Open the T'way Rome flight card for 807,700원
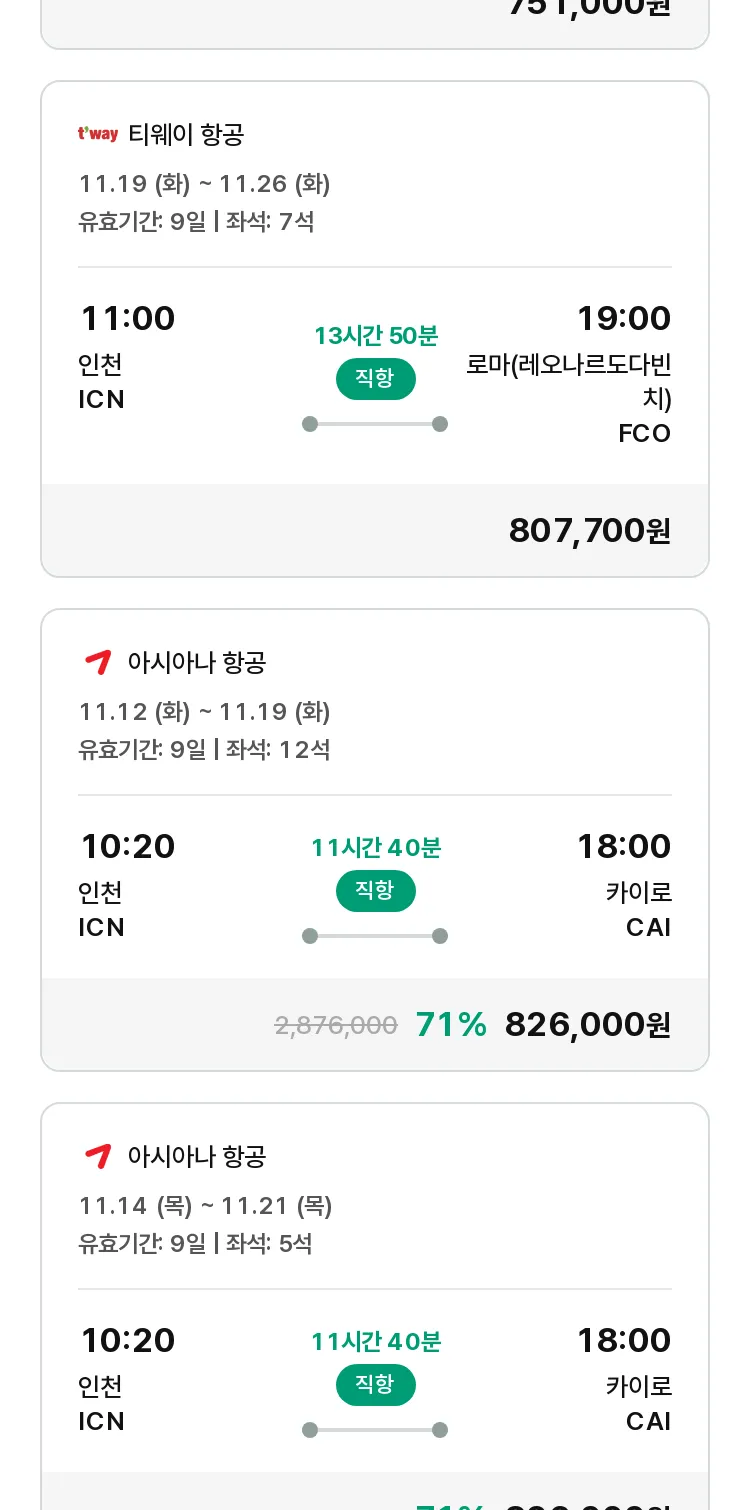 click(x=375, y=329)
